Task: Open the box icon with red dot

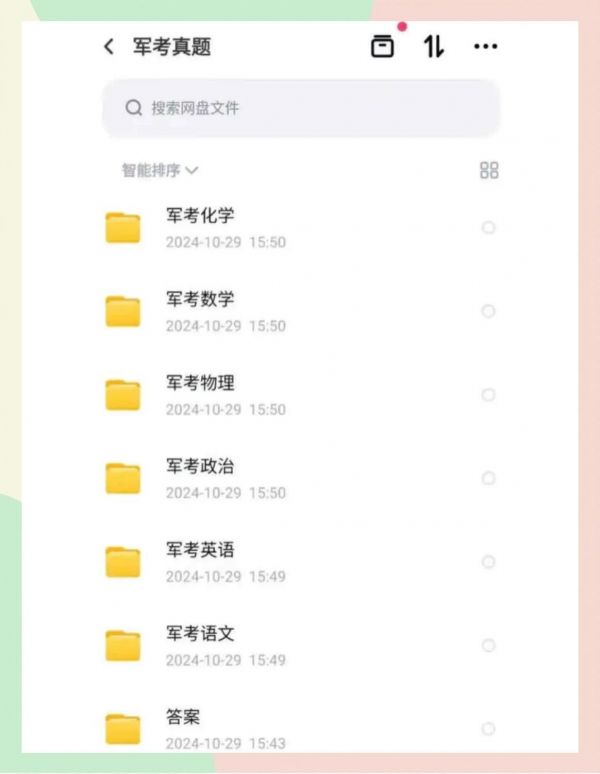Action: 383,46
